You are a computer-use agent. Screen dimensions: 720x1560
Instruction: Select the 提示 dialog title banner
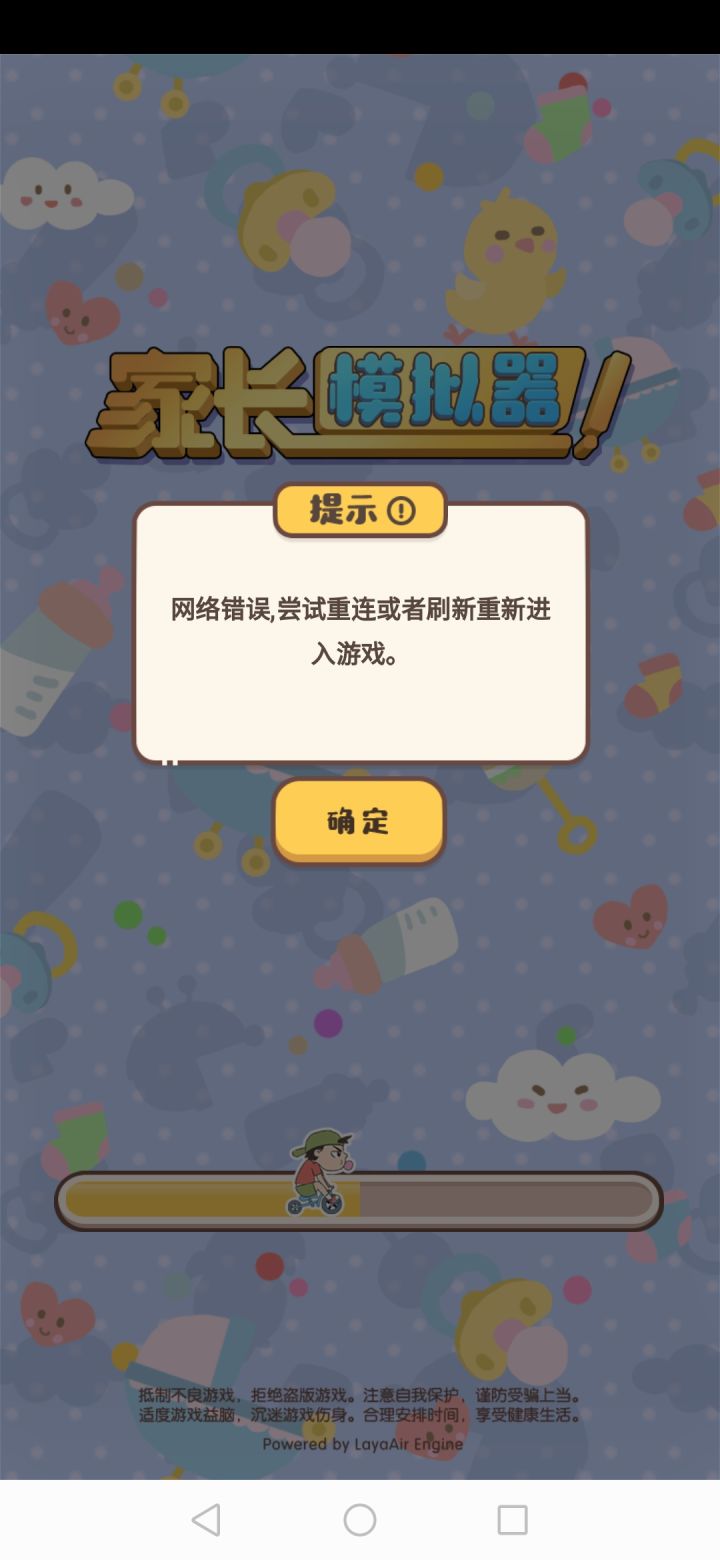click(360, 508)
